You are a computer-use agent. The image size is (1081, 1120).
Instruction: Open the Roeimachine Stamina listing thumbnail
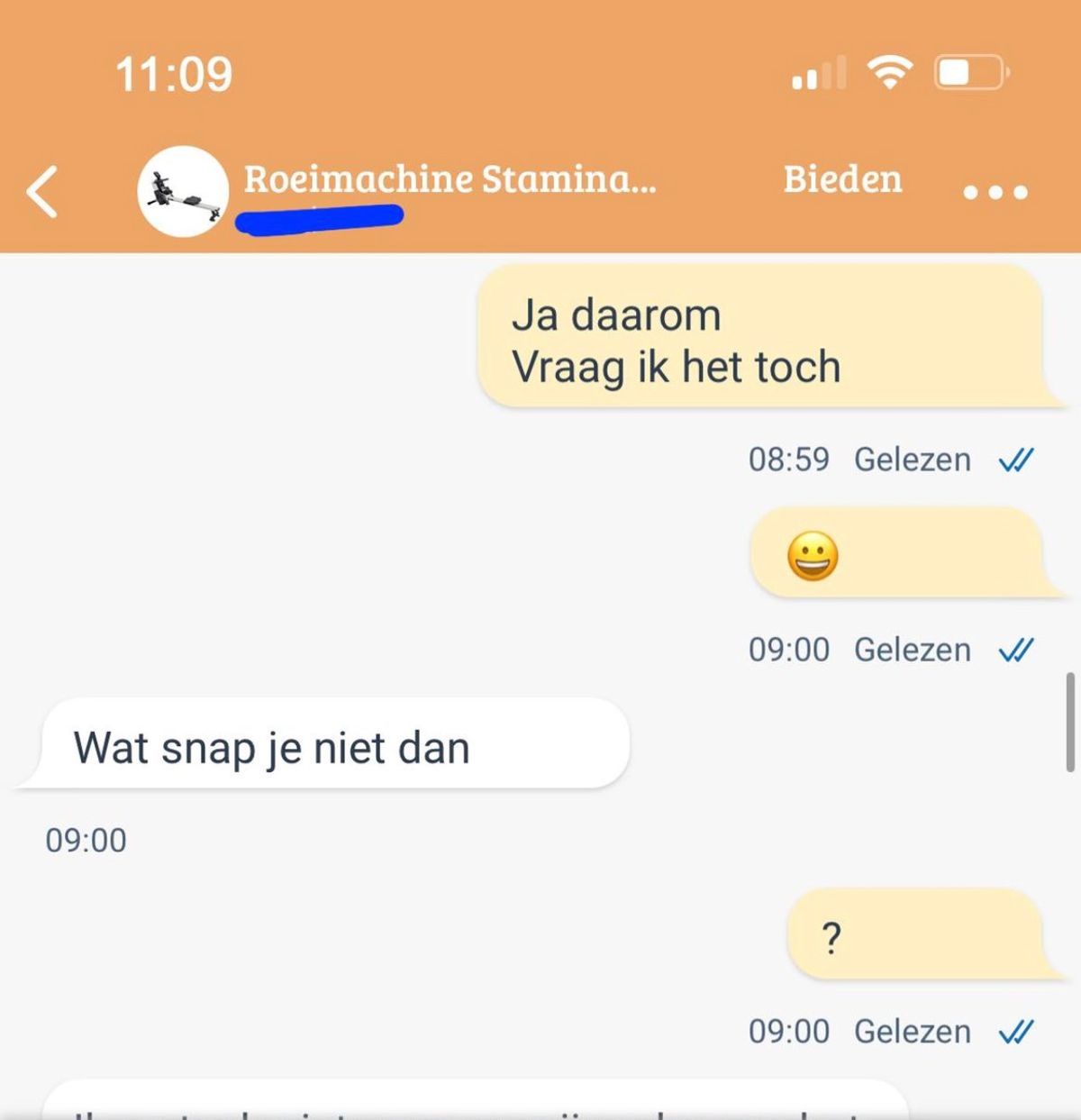click(183, 191)
